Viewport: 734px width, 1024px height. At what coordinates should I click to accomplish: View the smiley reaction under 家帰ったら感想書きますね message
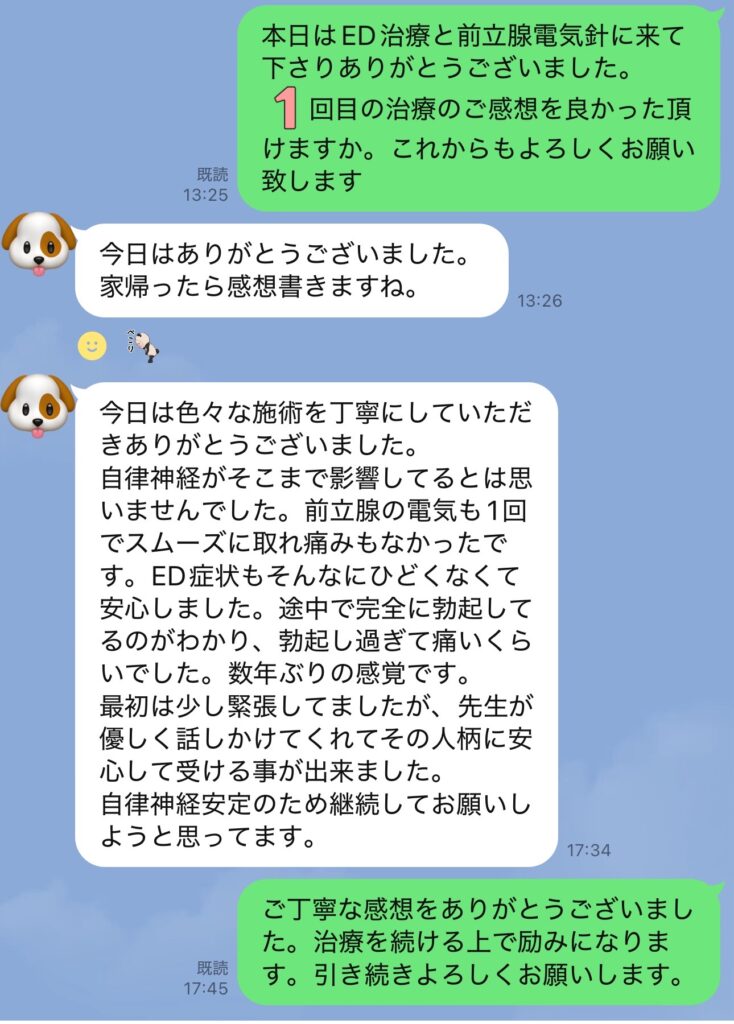pos(92,346)
